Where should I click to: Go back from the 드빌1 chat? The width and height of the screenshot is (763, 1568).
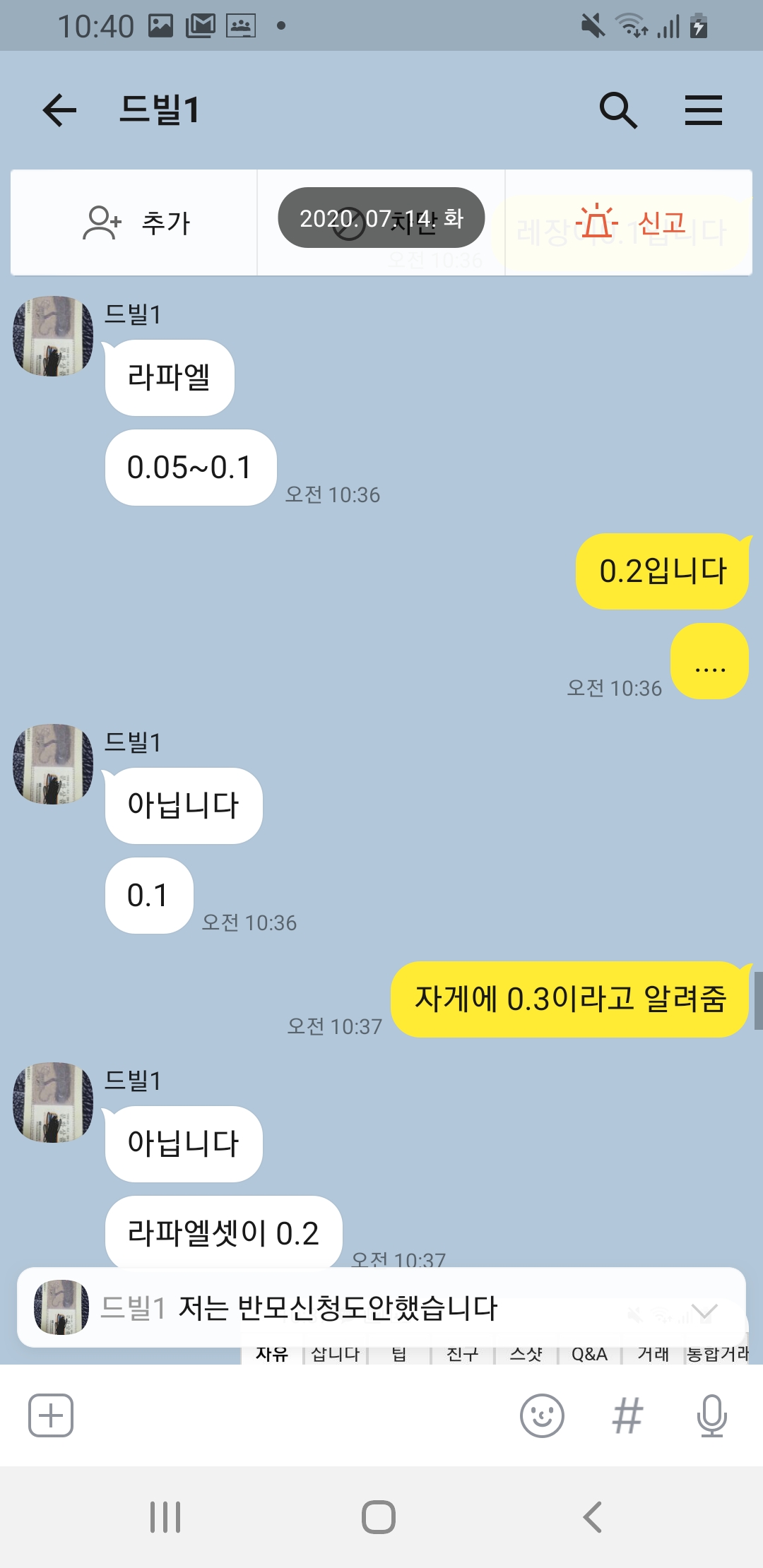[59, 110]
